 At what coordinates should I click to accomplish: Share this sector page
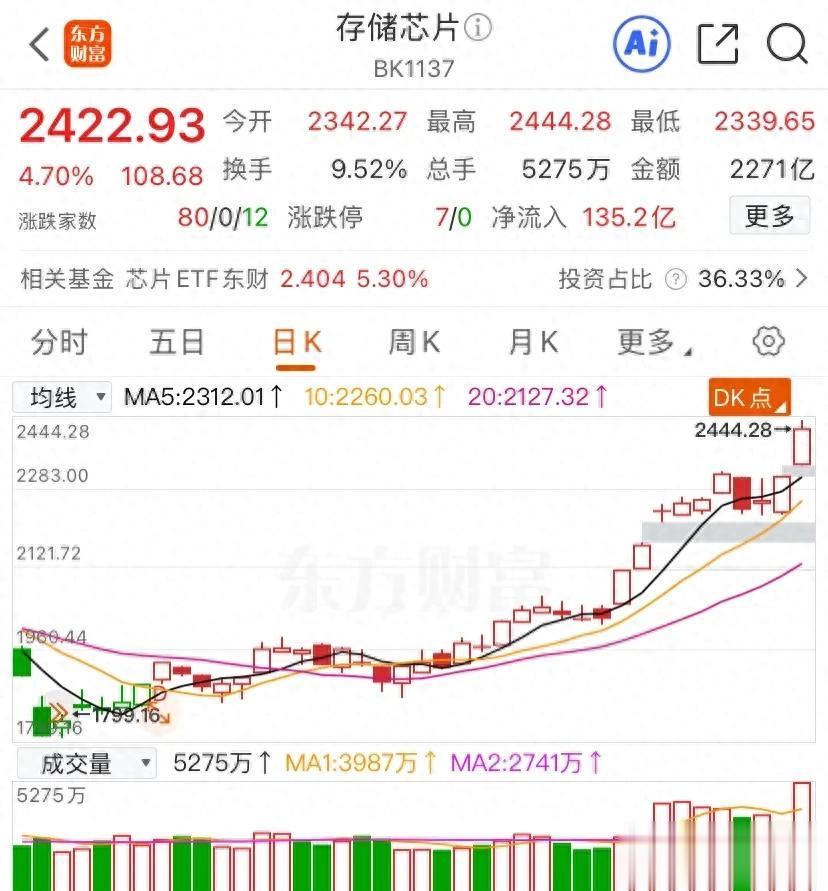pyautogui.click(x=717, y=44)
